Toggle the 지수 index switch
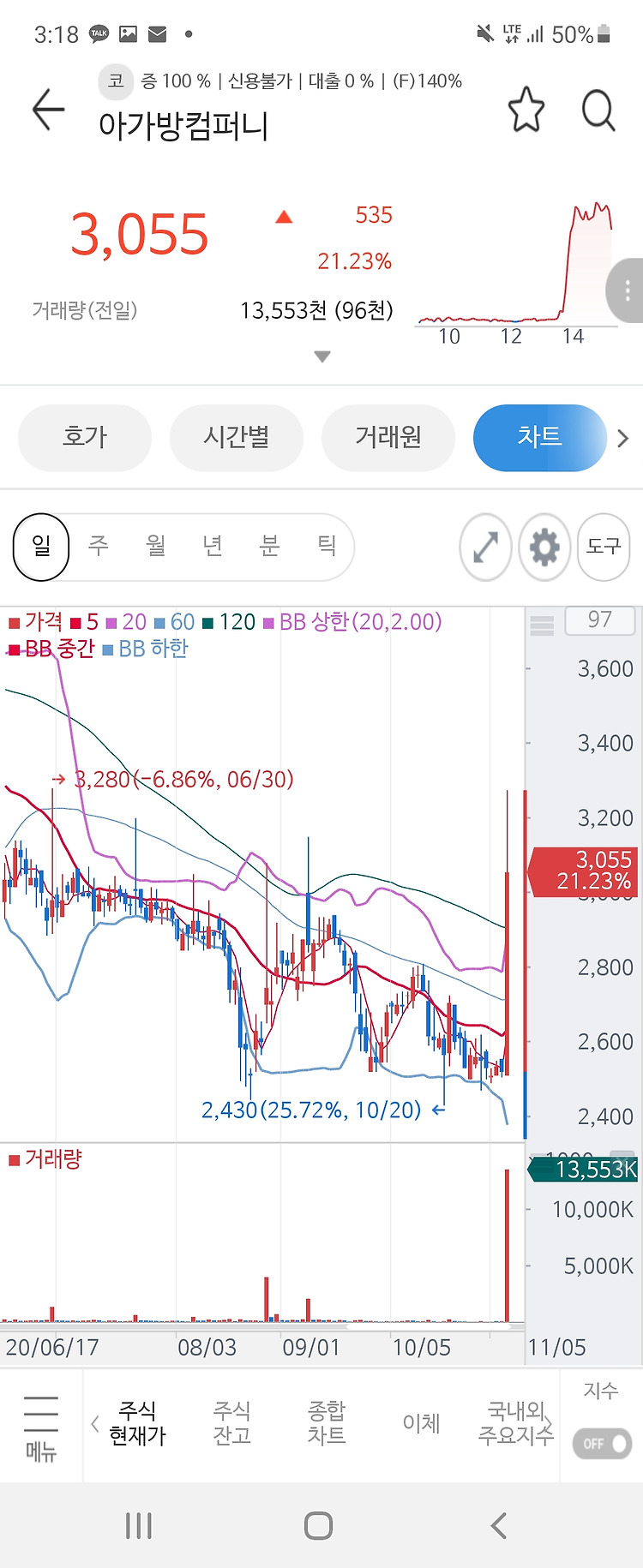Screen dimensions: 643x1568 (602, 1444)
